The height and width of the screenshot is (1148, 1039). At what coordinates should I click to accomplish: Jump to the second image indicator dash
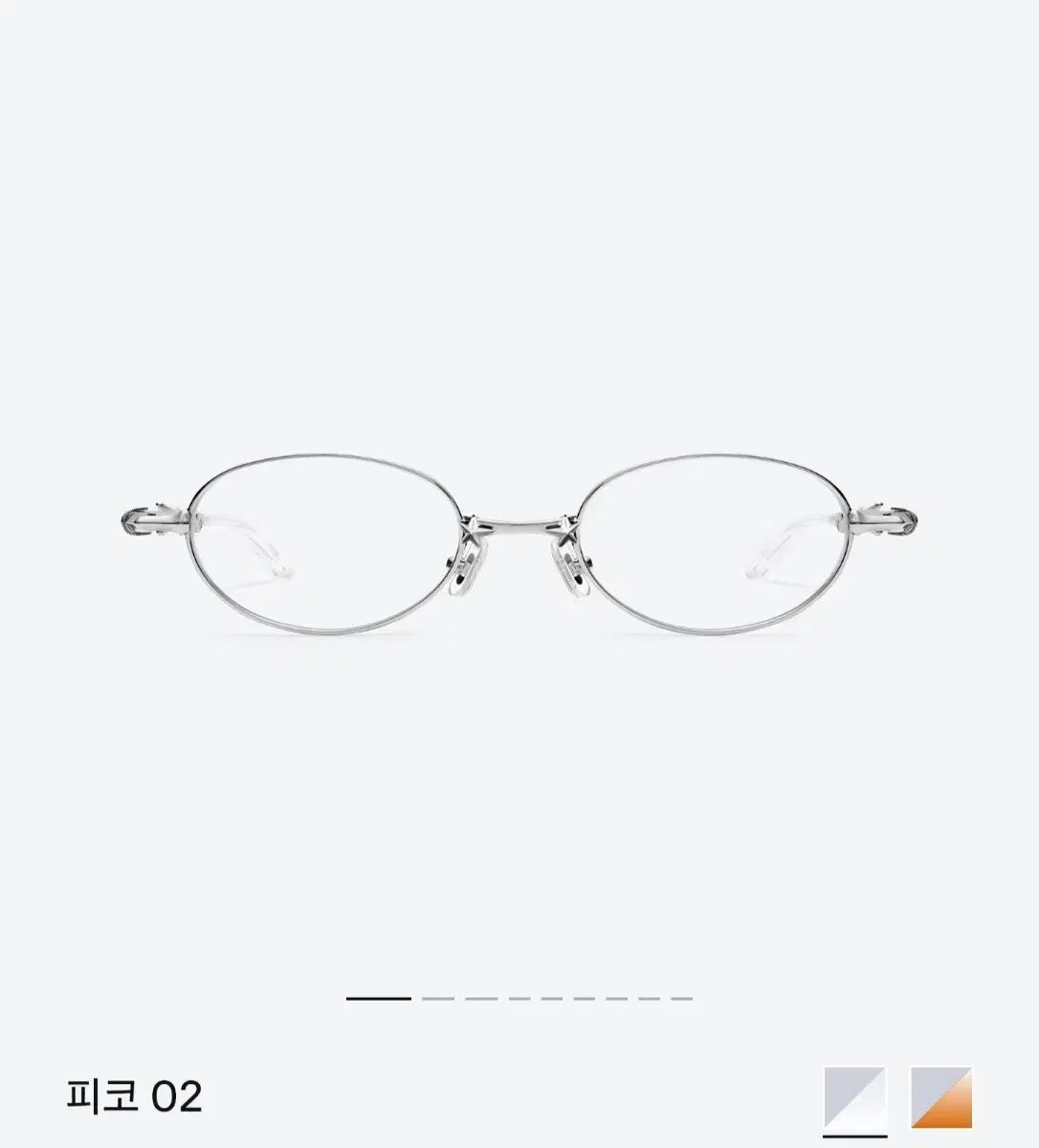click(x=438, y=999)
